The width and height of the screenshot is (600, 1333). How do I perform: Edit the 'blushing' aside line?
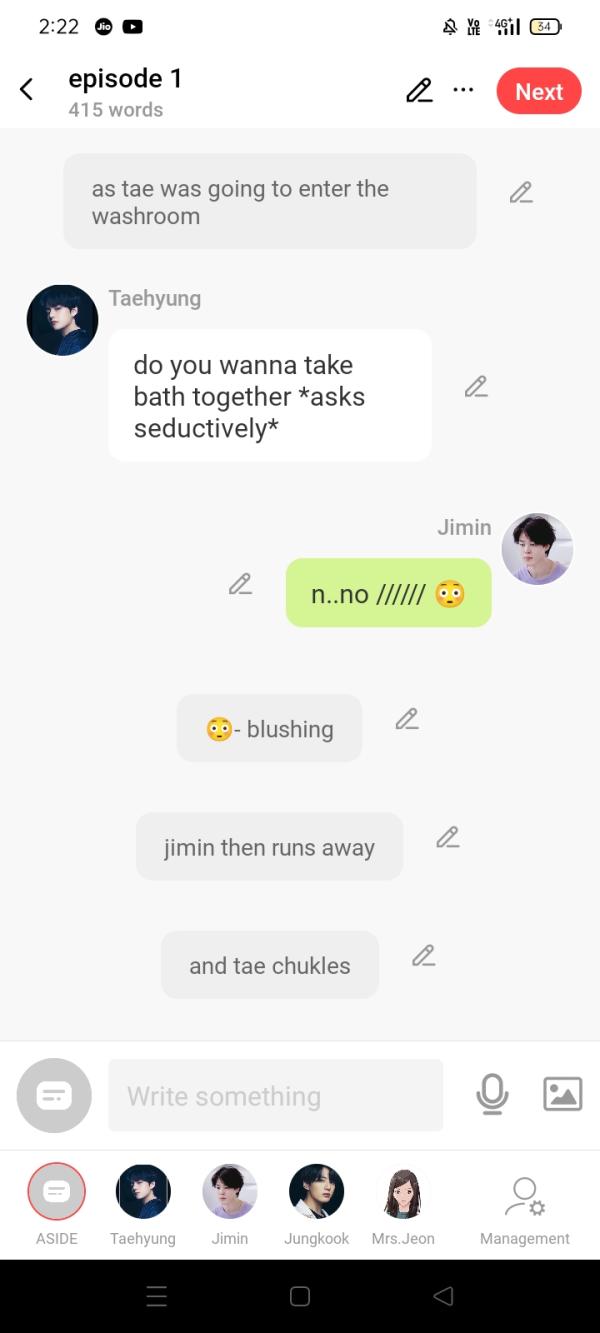tap(407, 719)
